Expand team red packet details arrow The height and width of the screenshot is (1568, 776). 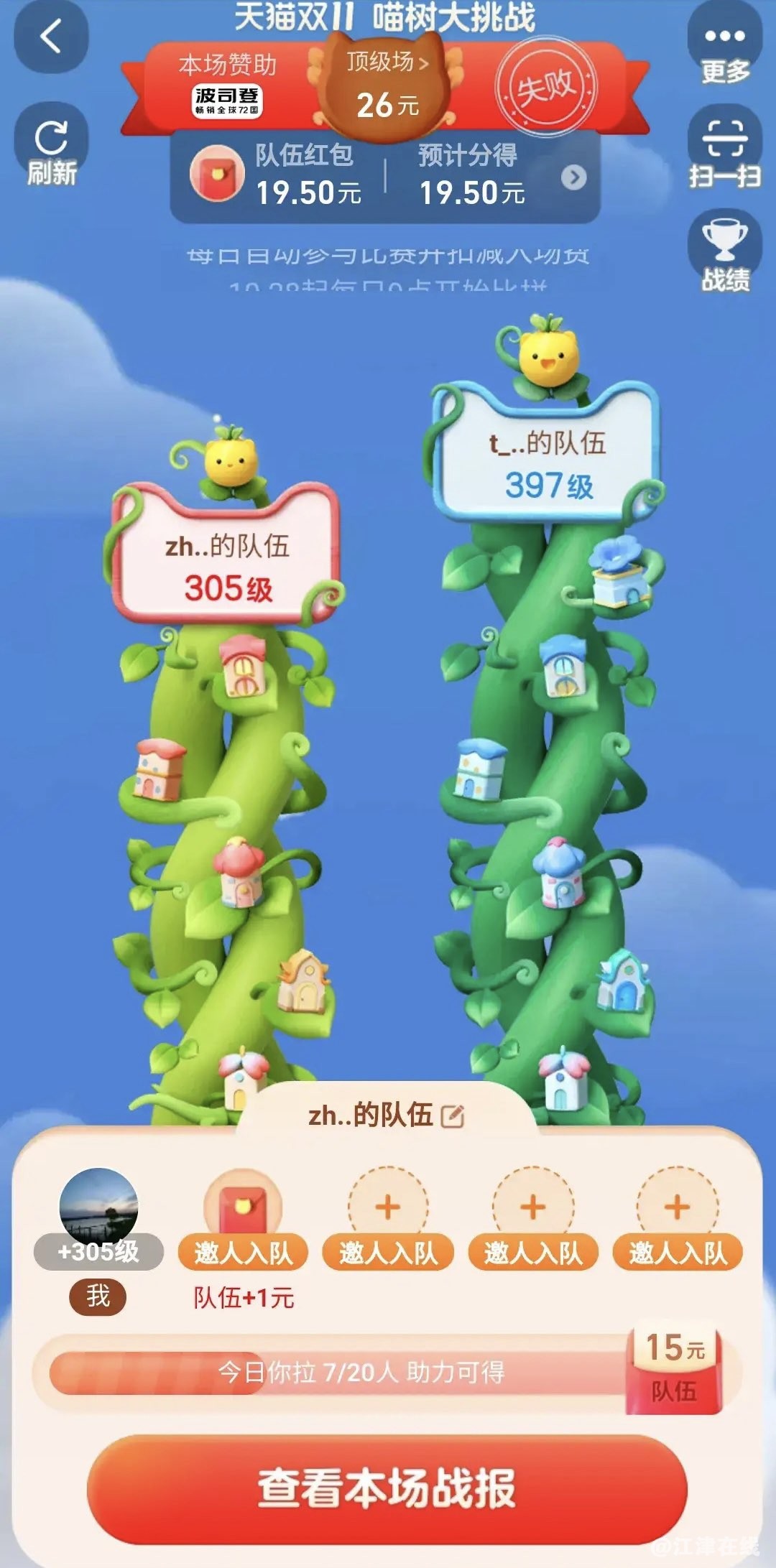[x=573, y=177]
